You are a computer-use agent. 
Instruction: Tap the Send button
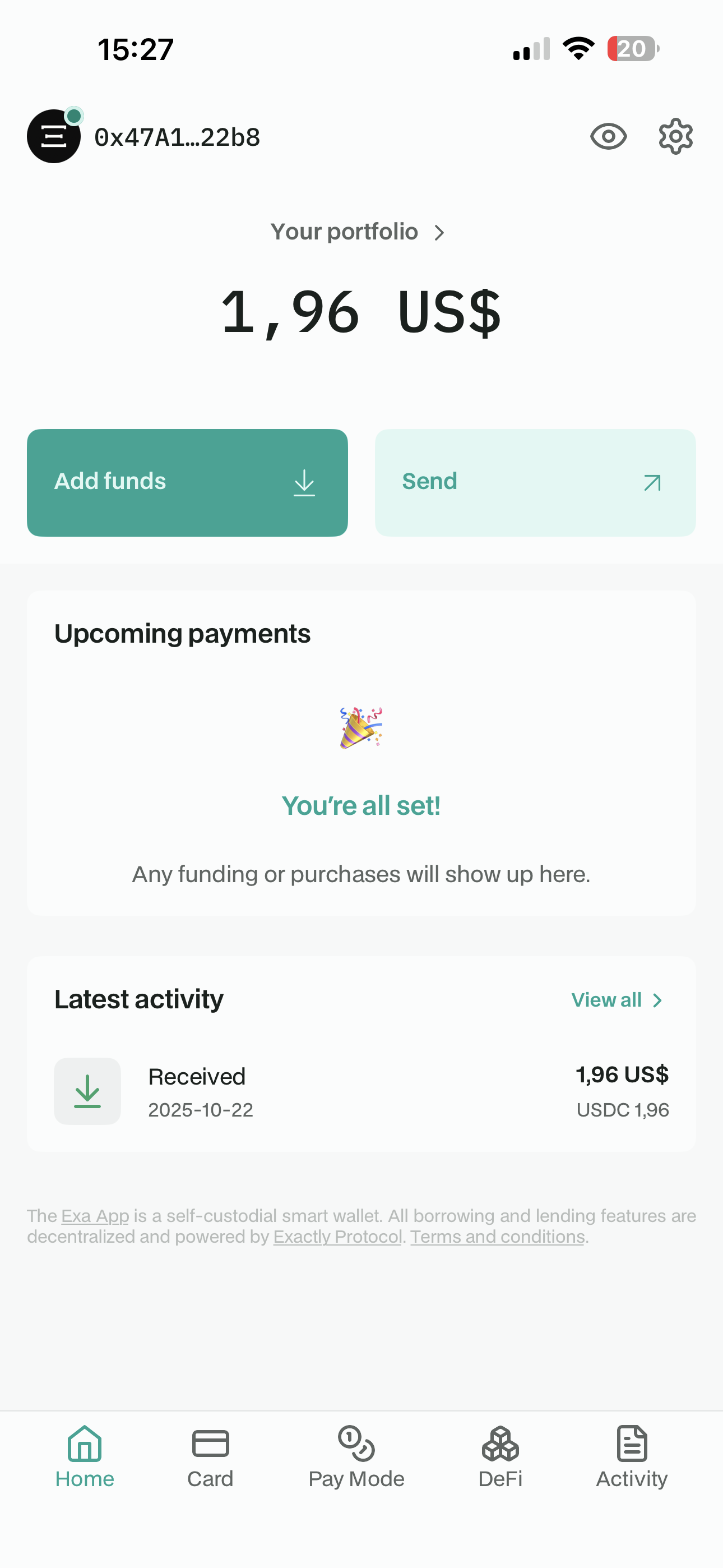[535, 482]
